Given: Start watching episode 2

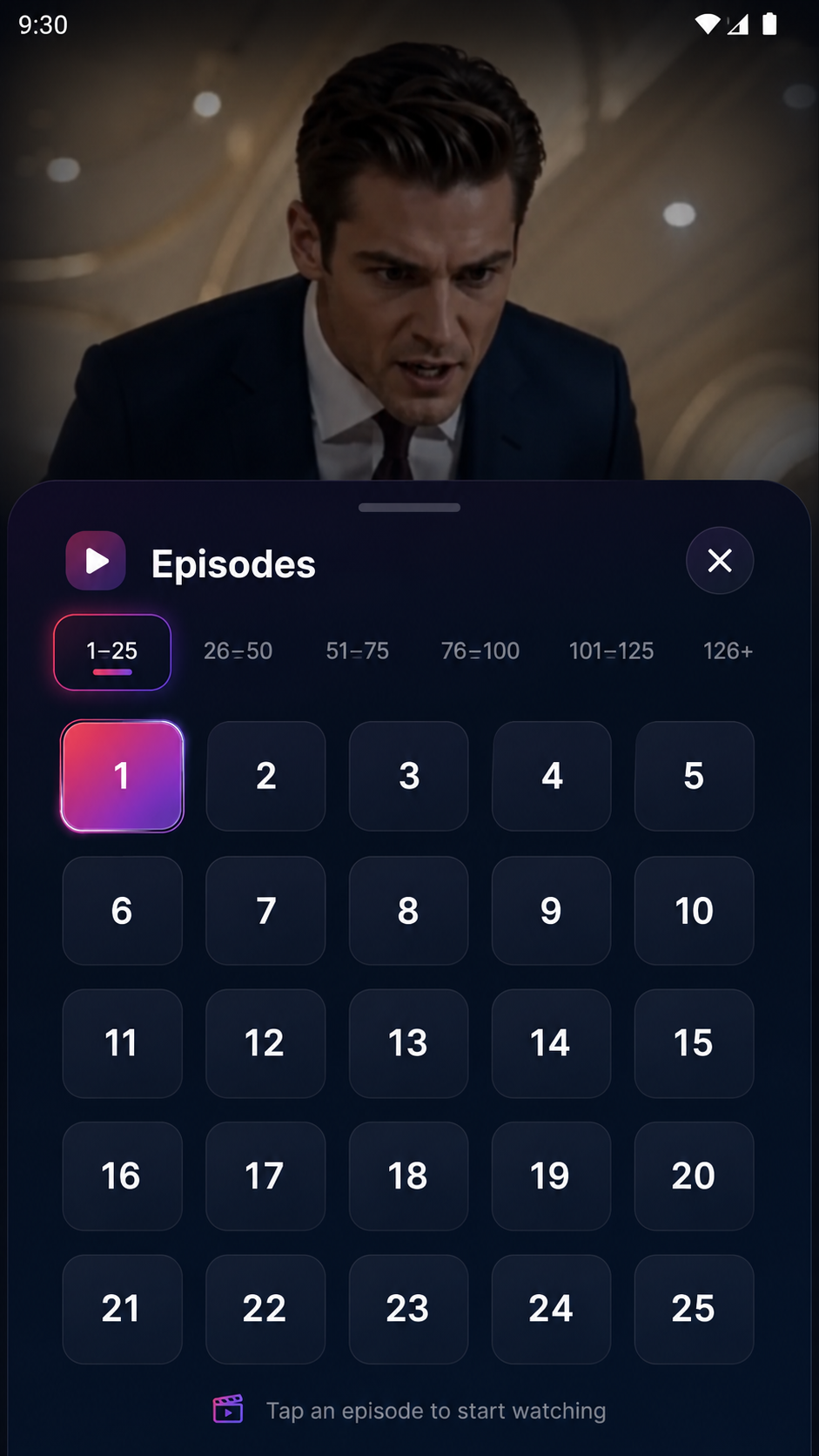Looking at the screenshot, I should 265,776.
